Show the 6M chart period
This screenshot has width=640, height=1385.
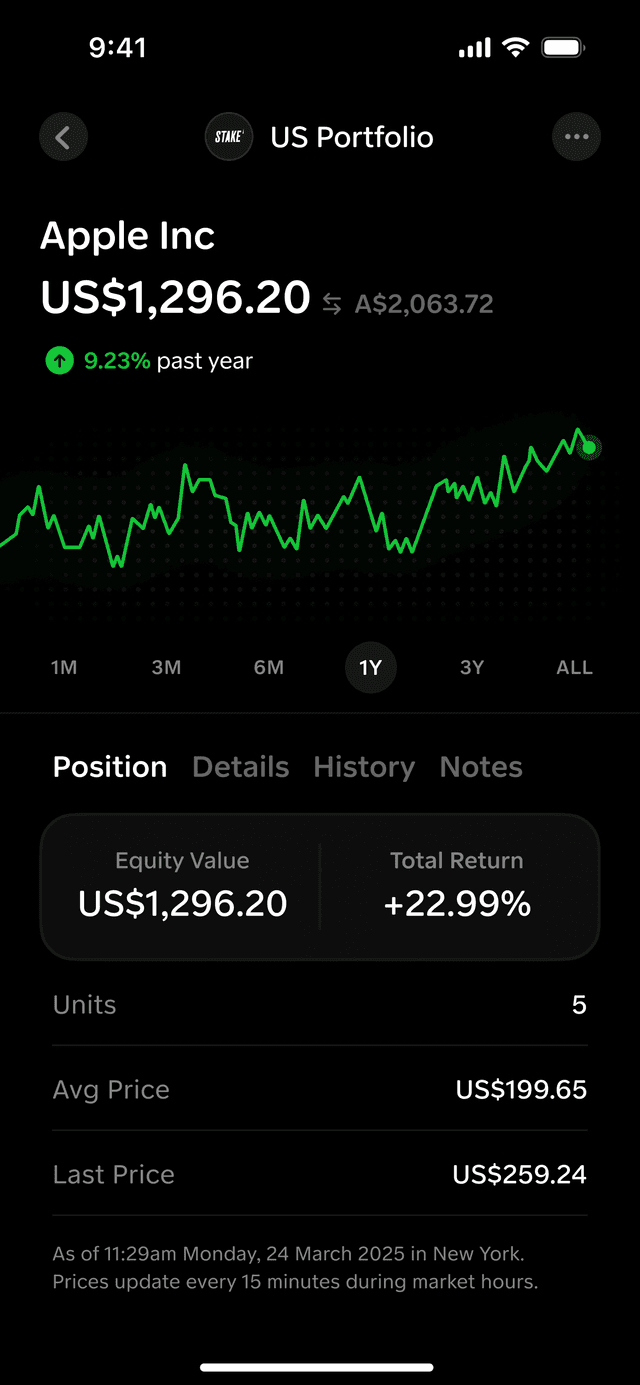tap(268, 667)
